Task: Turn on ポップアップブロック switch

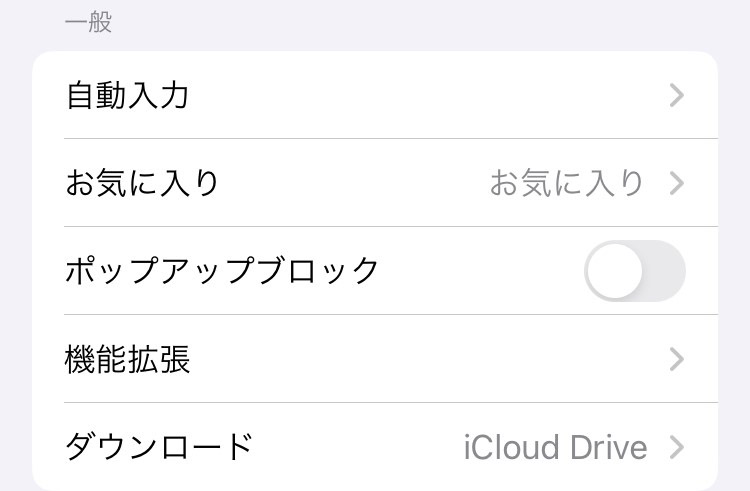Action: click(x=635, y=271)
